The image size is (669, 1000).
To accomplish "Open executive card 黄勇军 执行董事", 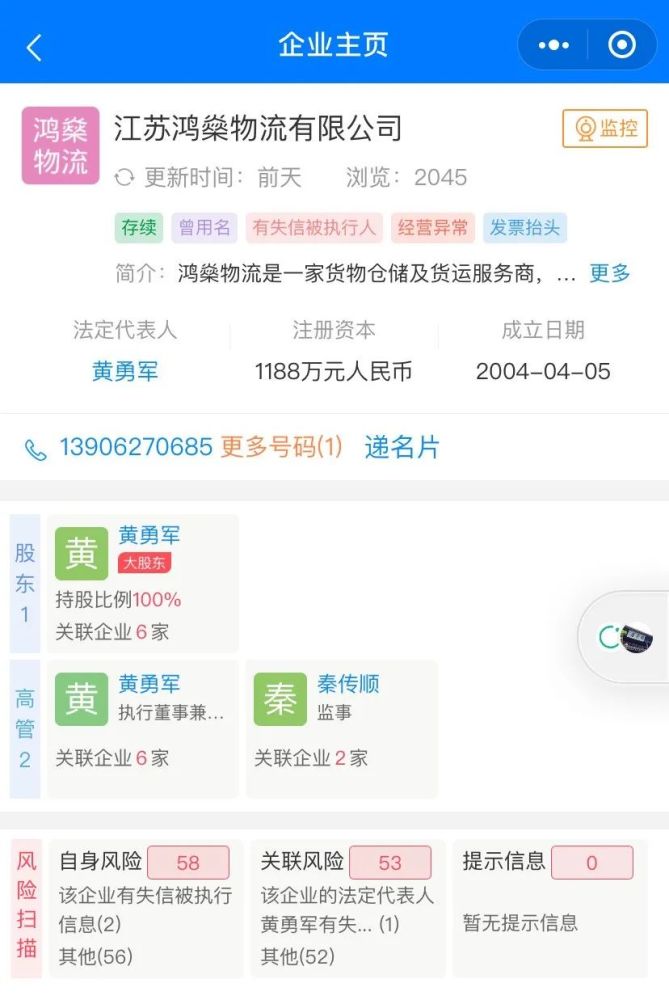I will coord(143,727).
